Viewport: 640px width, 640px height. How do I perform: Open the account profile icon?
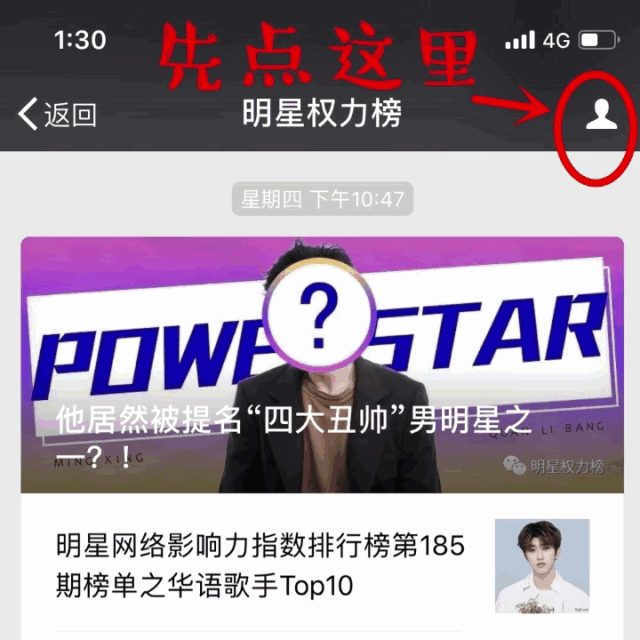(600, 115)
